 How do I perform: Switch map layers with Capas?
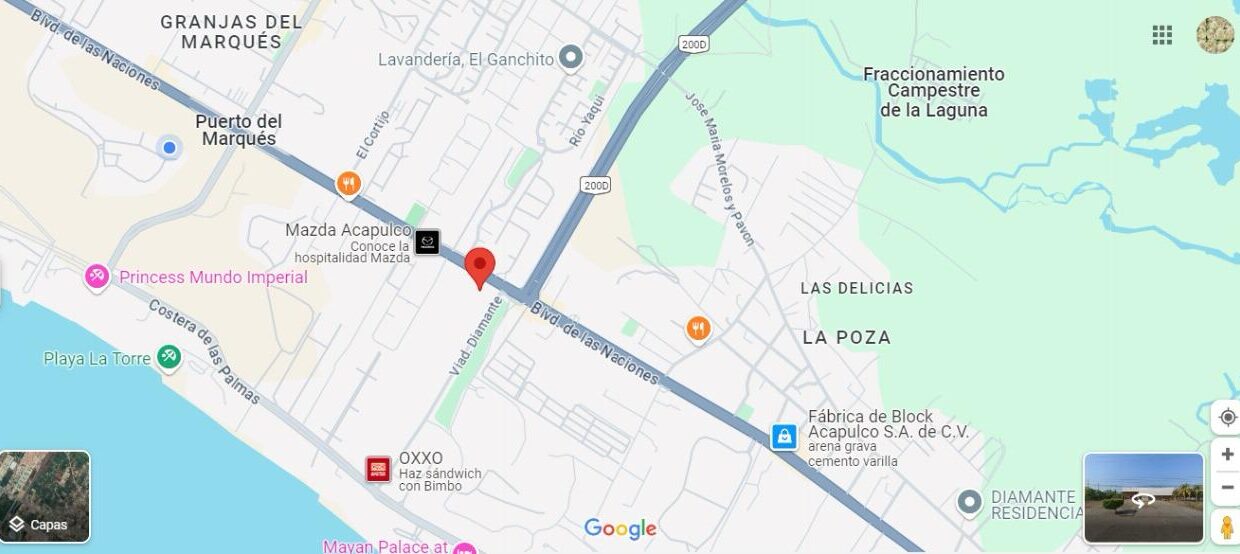[x=44, y=497]
